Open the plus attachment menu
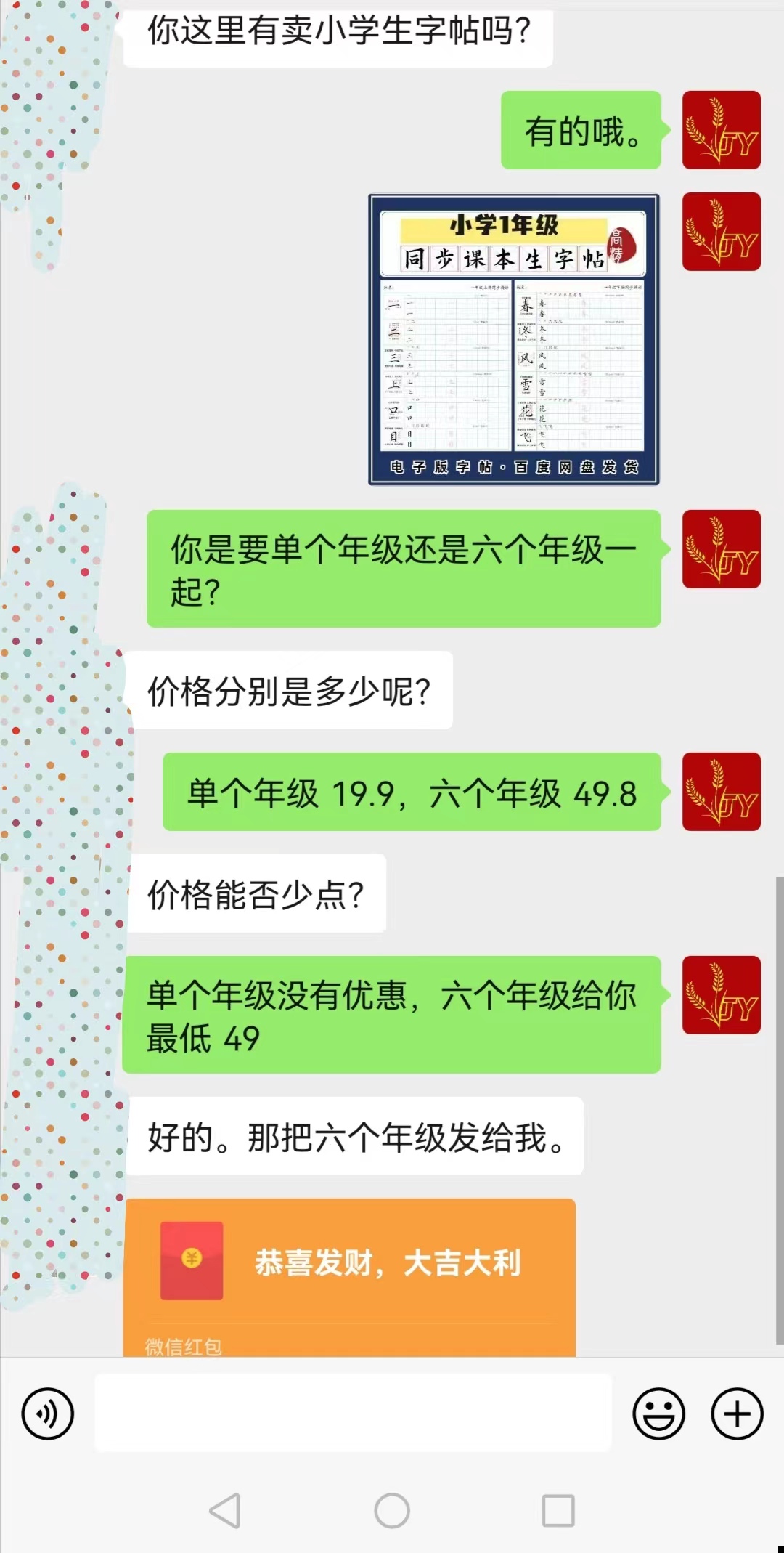Image resolution: width=784 pixels, height=1553 pixels. (737, 1414)
